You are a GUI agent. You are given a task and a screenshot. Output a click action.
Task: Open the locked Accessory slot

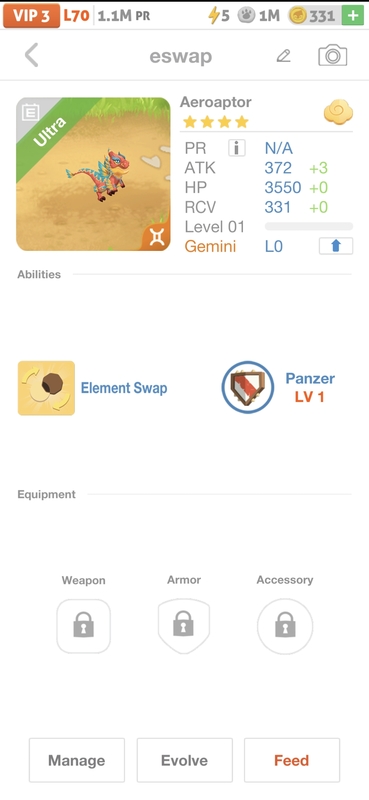click(285, 626)
